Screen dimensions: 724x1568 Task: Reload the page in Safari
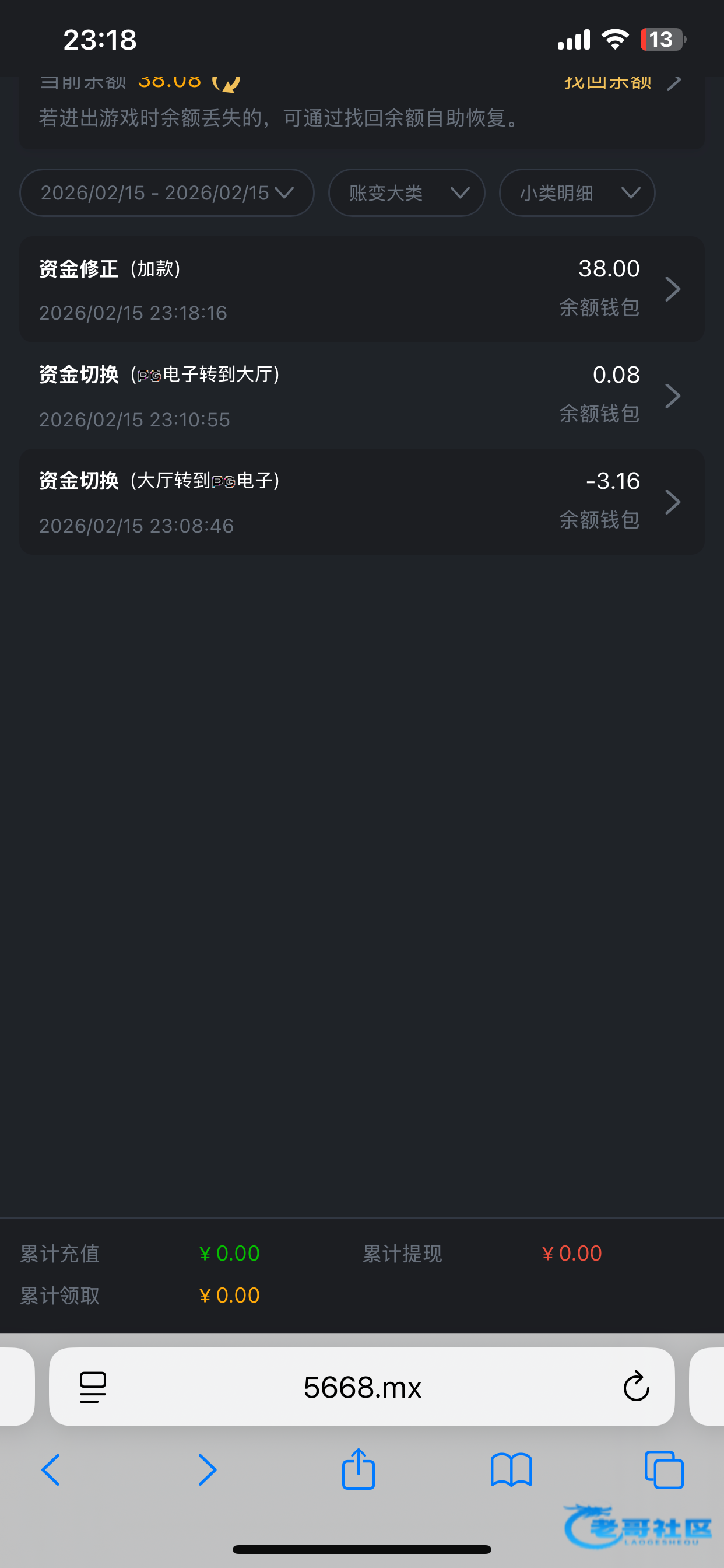[636, 1388]
